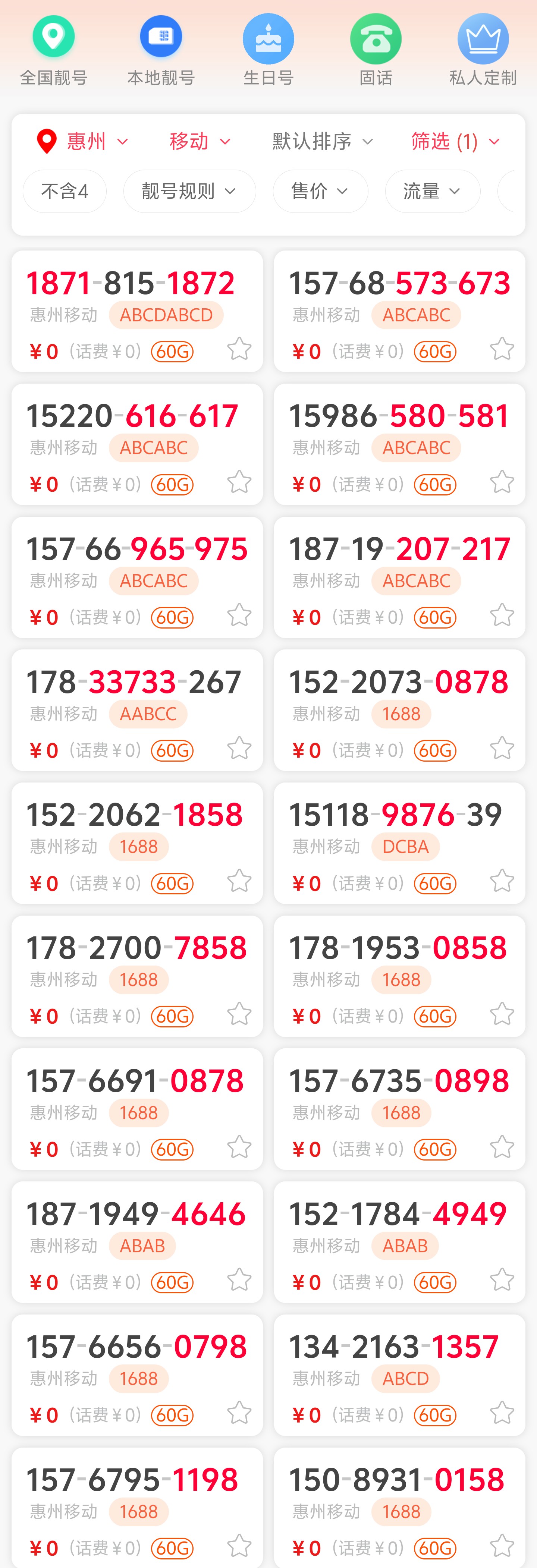Expand the 售价 price chip
The image size is (537, 1568).
pyautogui.click(x=320, y=191)
